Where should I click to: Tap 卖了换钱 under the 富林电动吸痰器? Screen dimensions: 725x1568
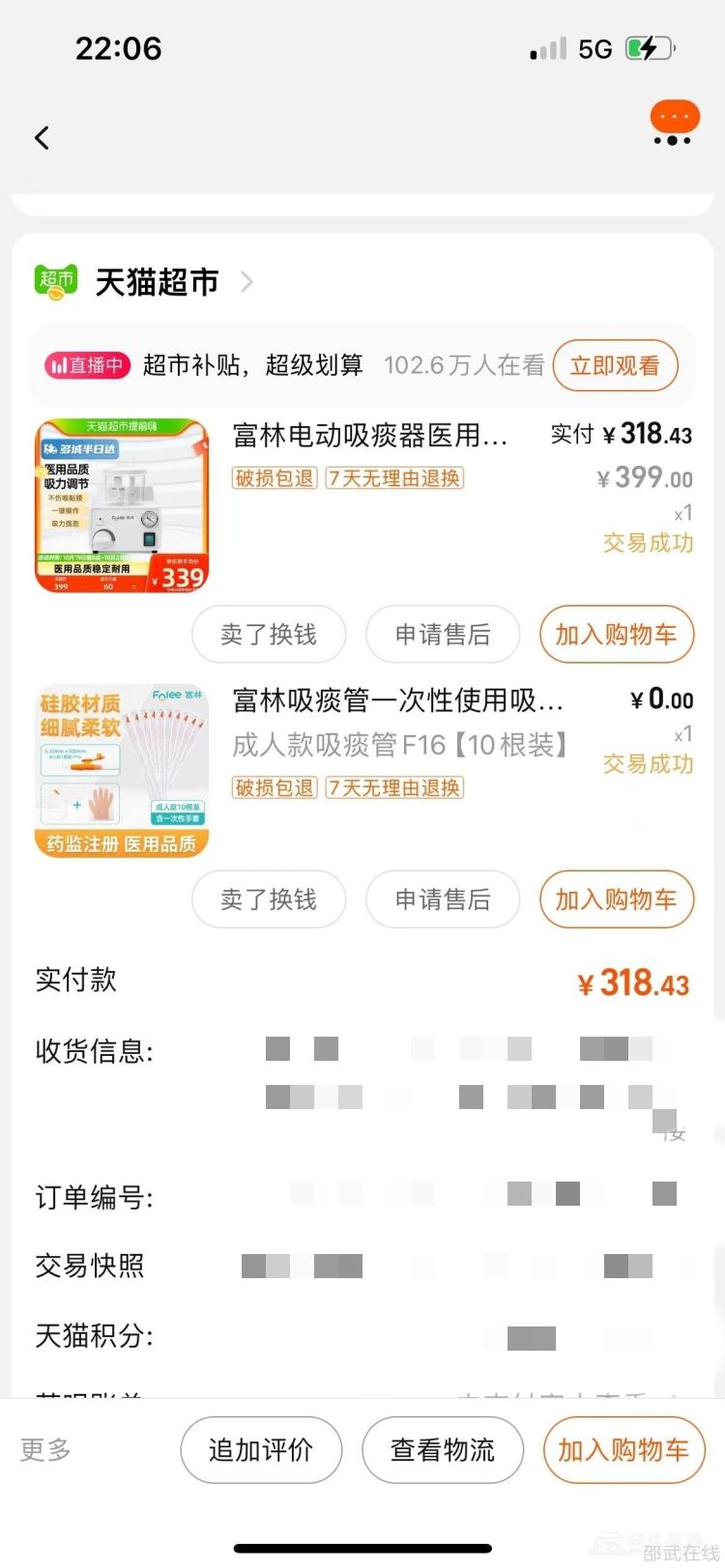269,635
